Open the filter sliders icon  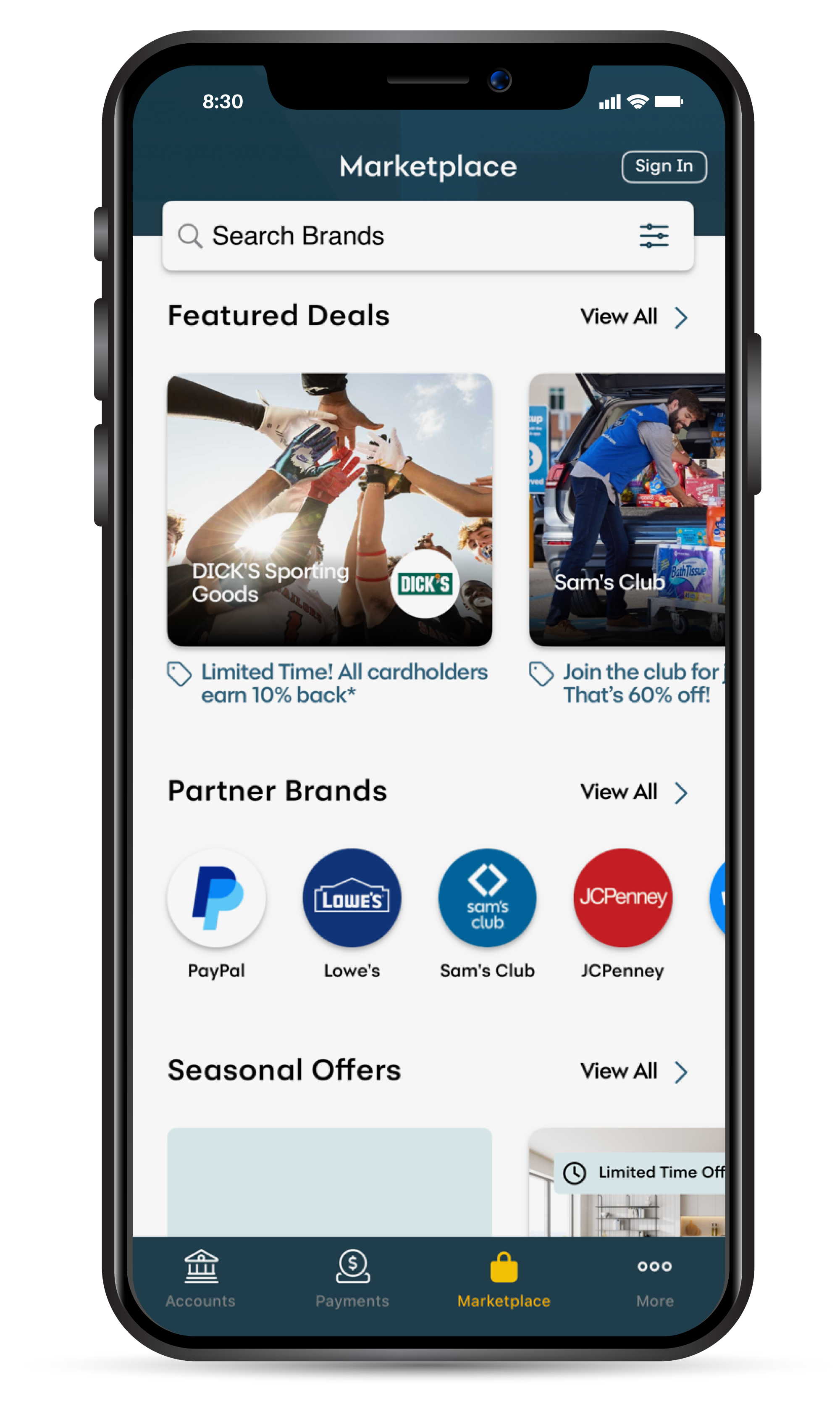[654, 236]
